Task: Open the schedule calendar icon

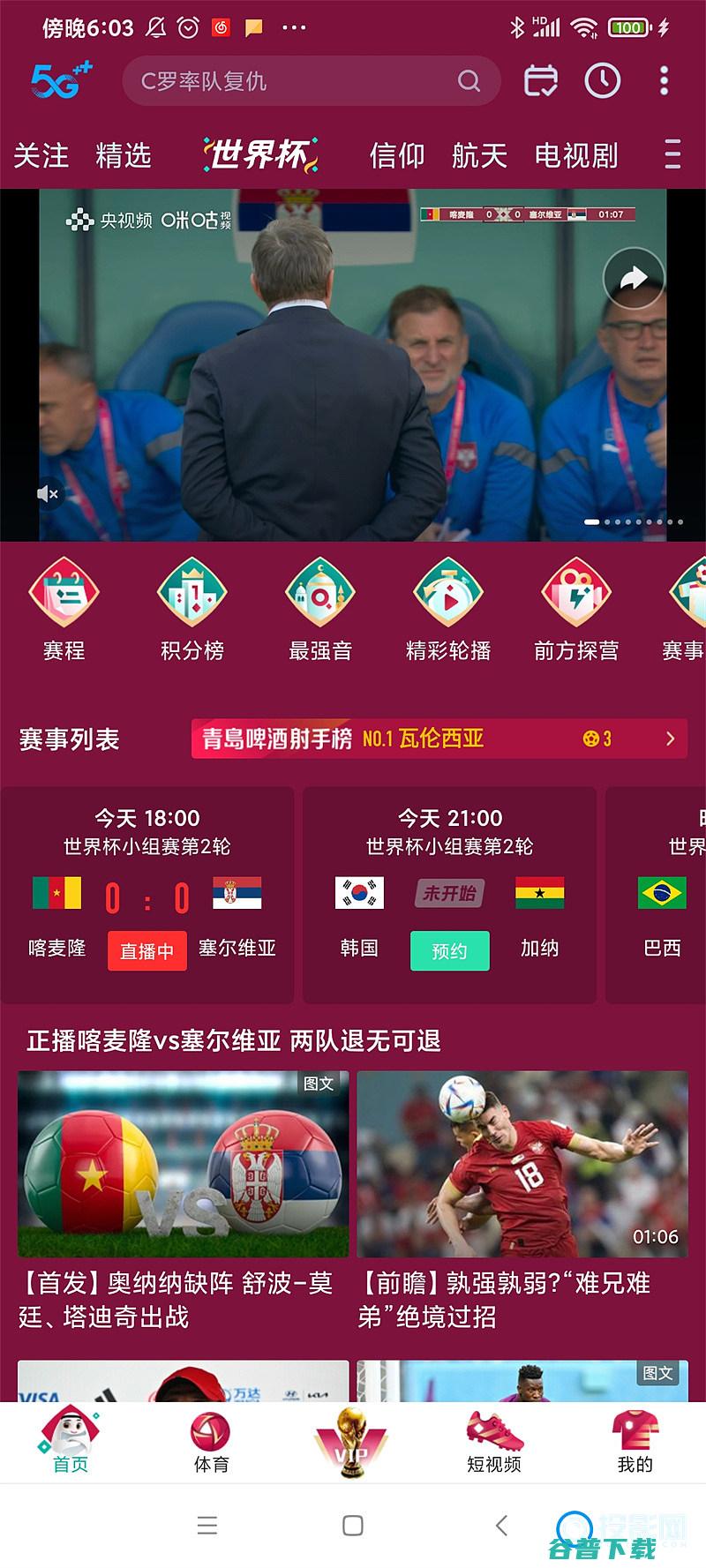Action: click(x=540, y=81)
